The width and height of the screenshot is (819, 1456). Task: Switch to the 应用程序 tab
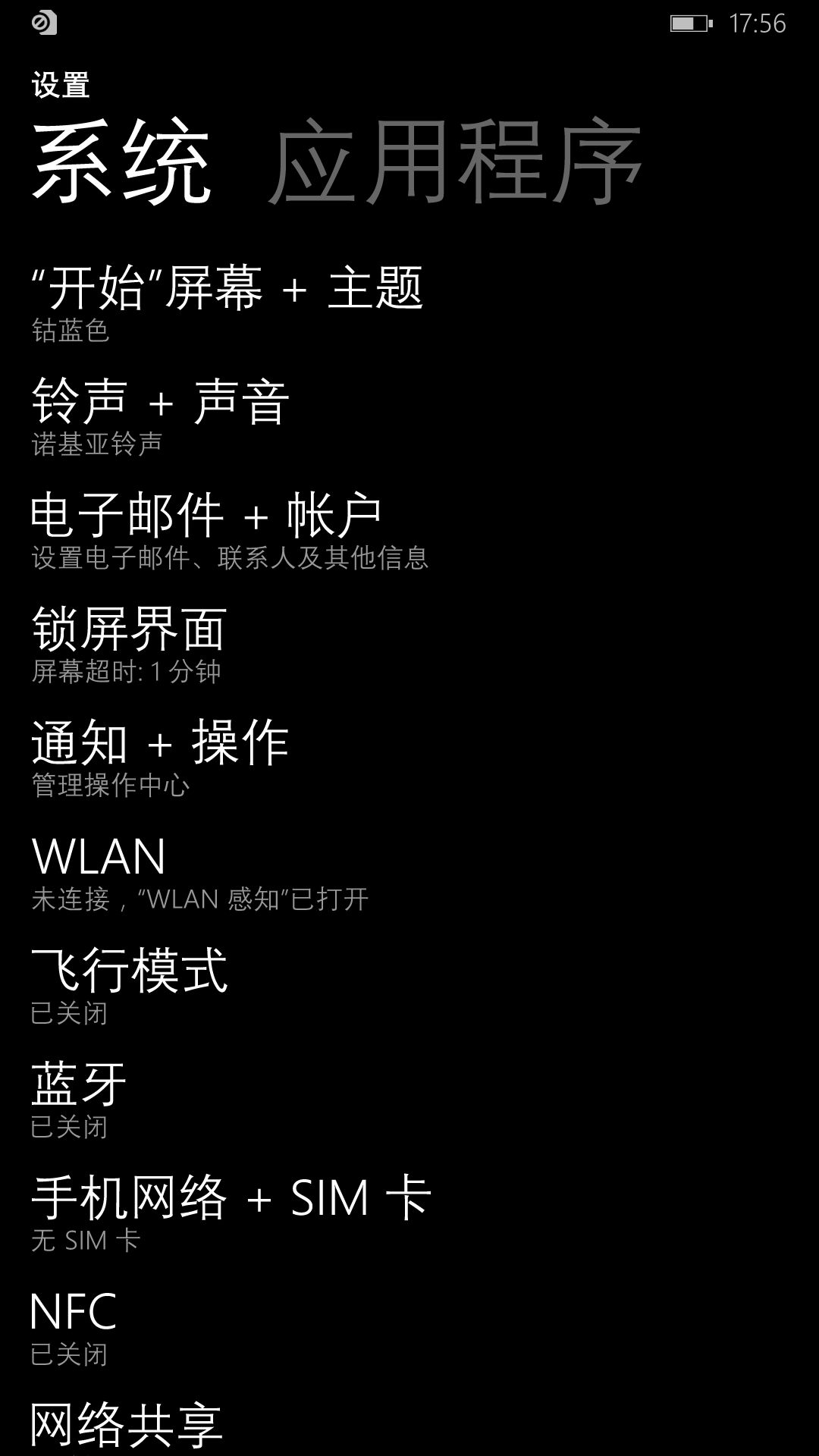[455, 161]
